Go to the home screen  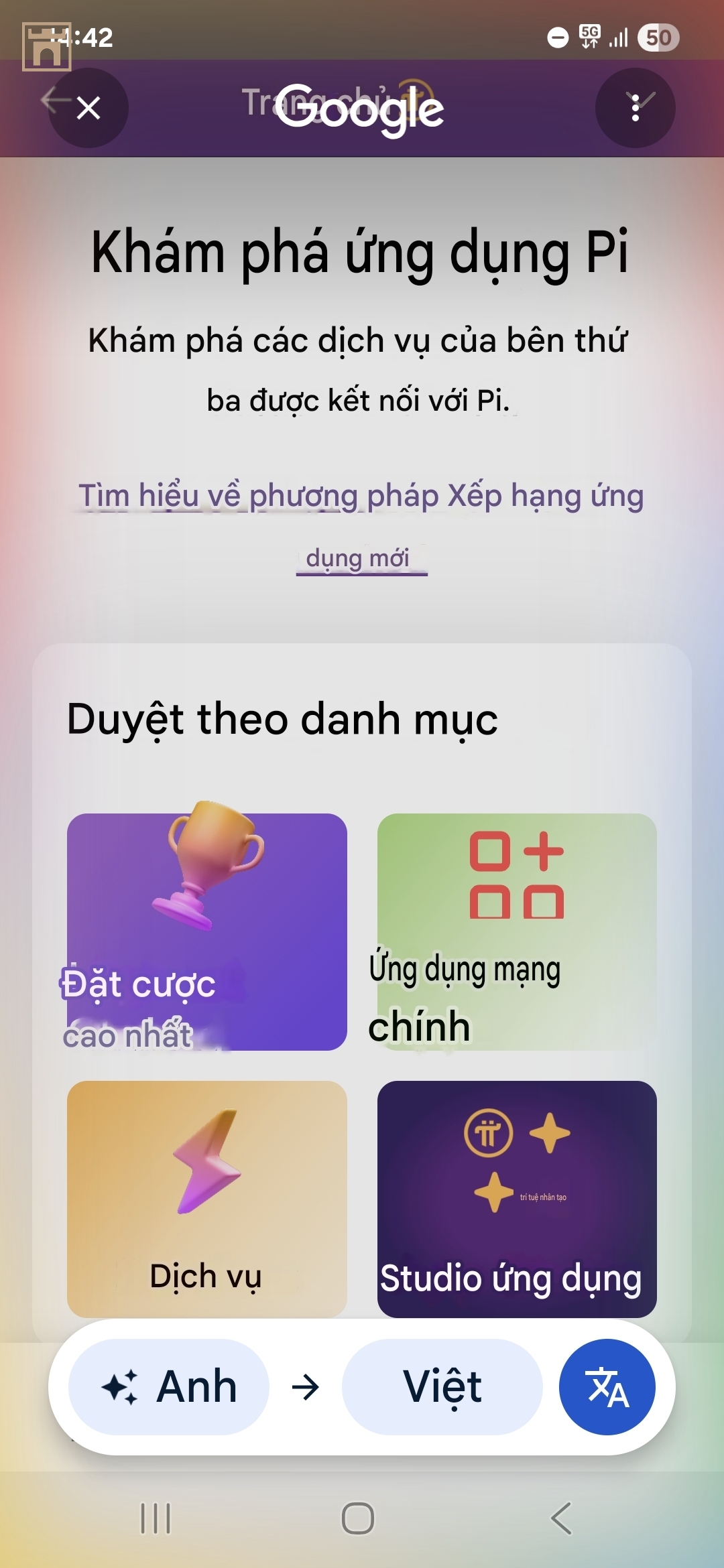click(358, 1518)
